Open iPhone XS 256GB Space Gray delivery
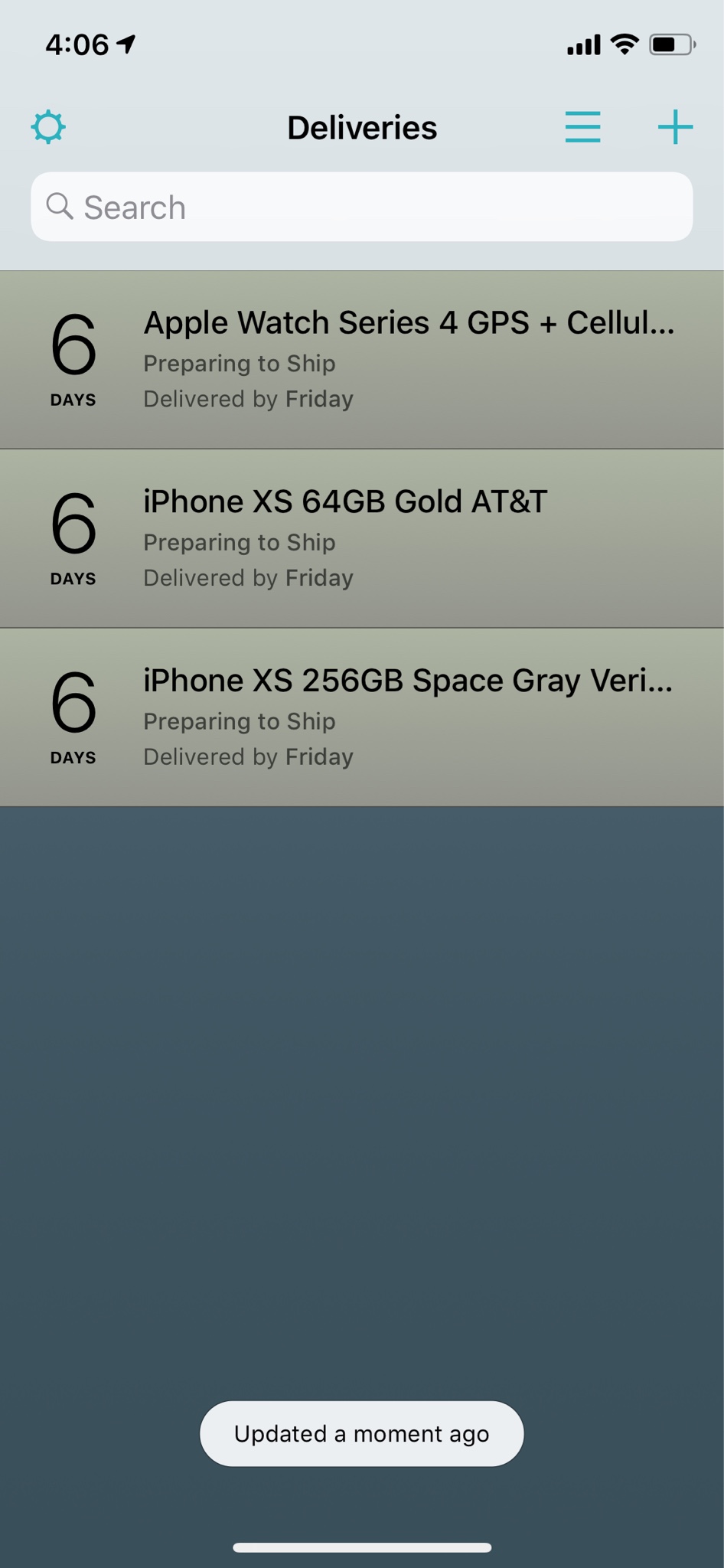 coord(361,717)
